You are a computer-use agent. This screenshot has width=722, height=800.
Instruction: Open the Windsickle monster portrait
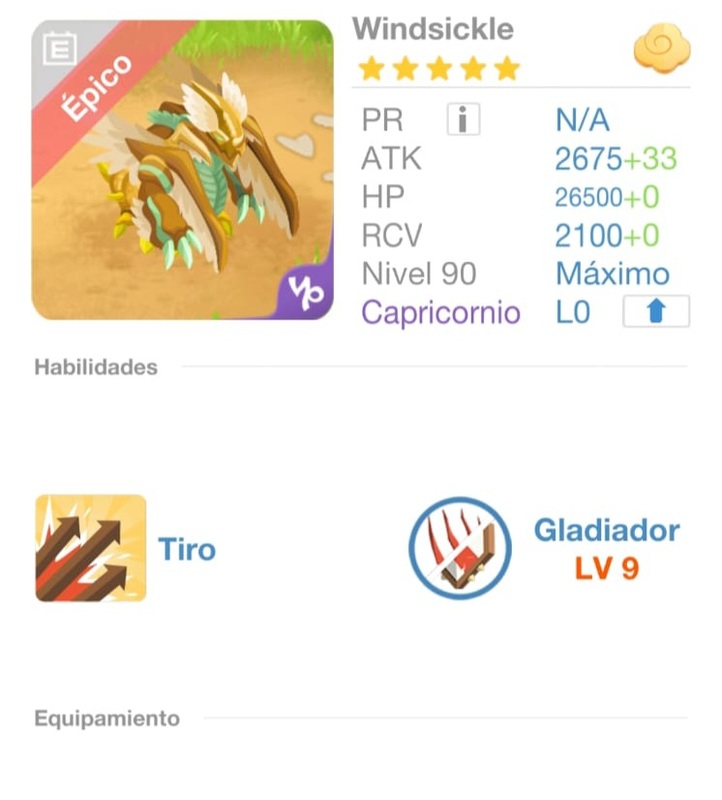coord(182,170)
